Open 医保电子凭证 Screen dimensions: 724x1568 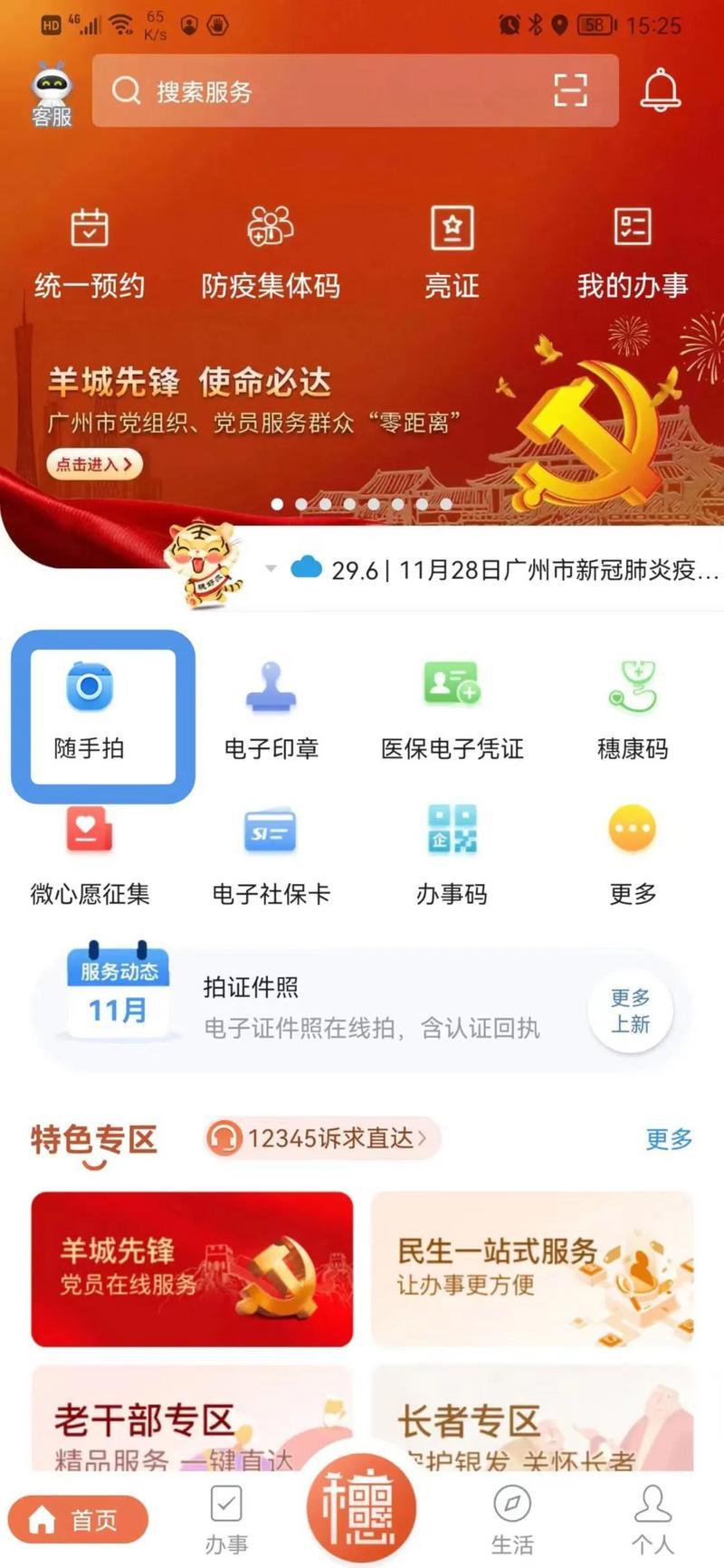[452, 709]
